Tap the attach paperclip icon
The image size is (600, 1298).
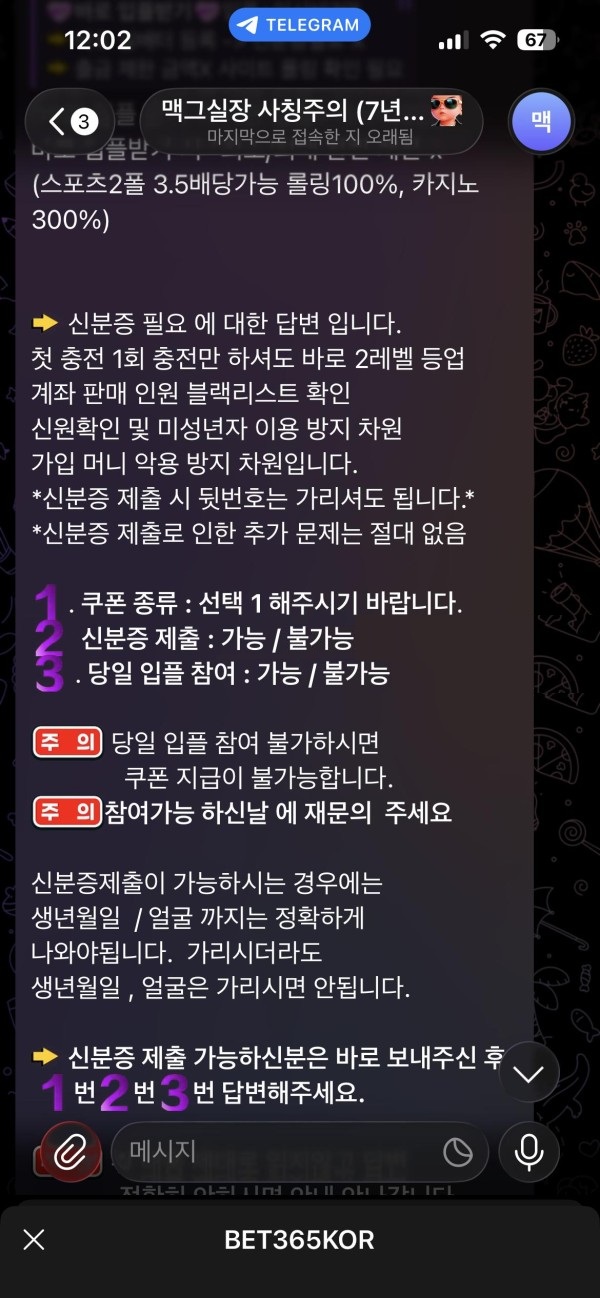coord(69,1152)
